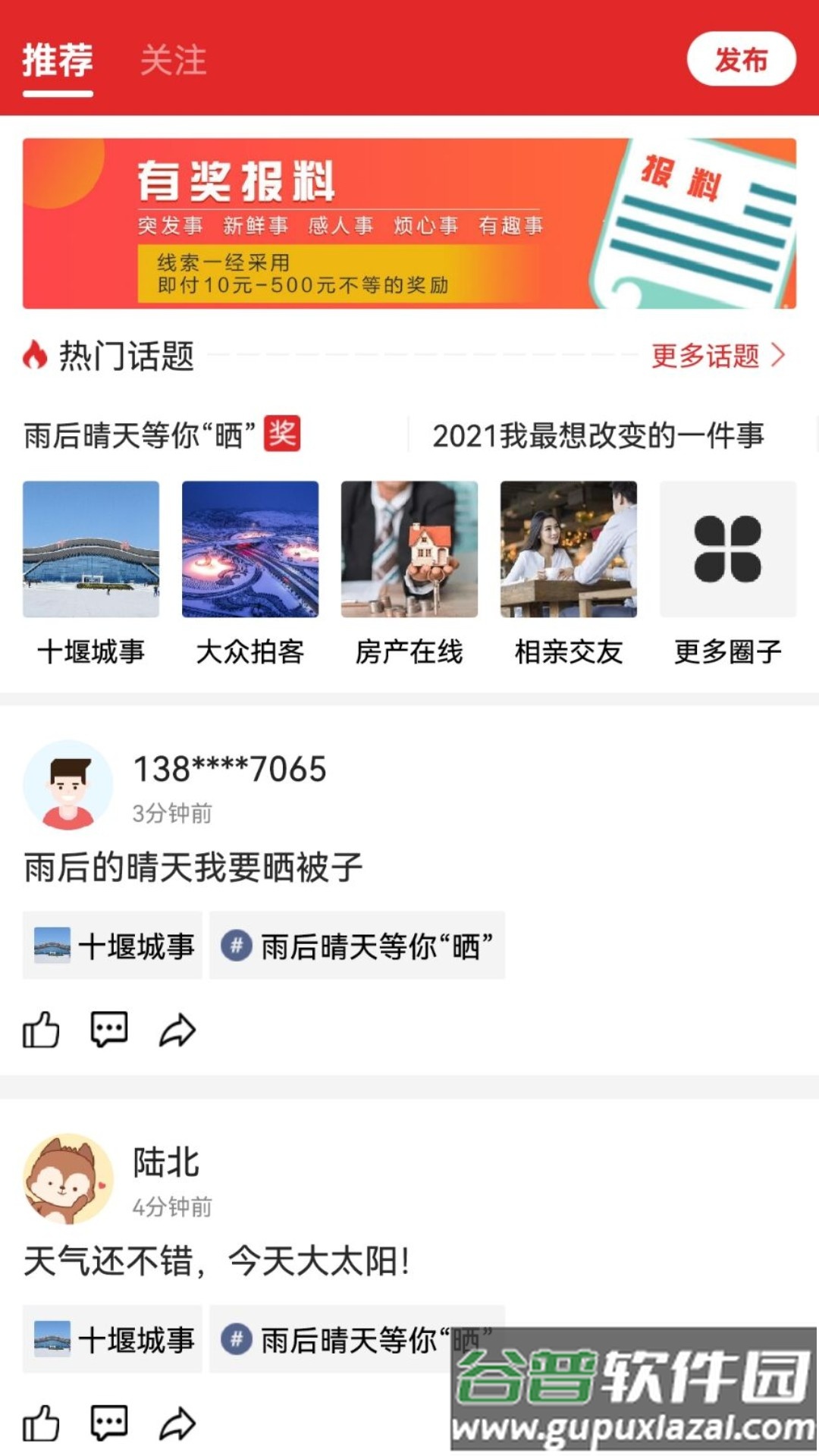Open the 十堰城事 circle
Screen dimensions: 819x1456
pos(91,573)
